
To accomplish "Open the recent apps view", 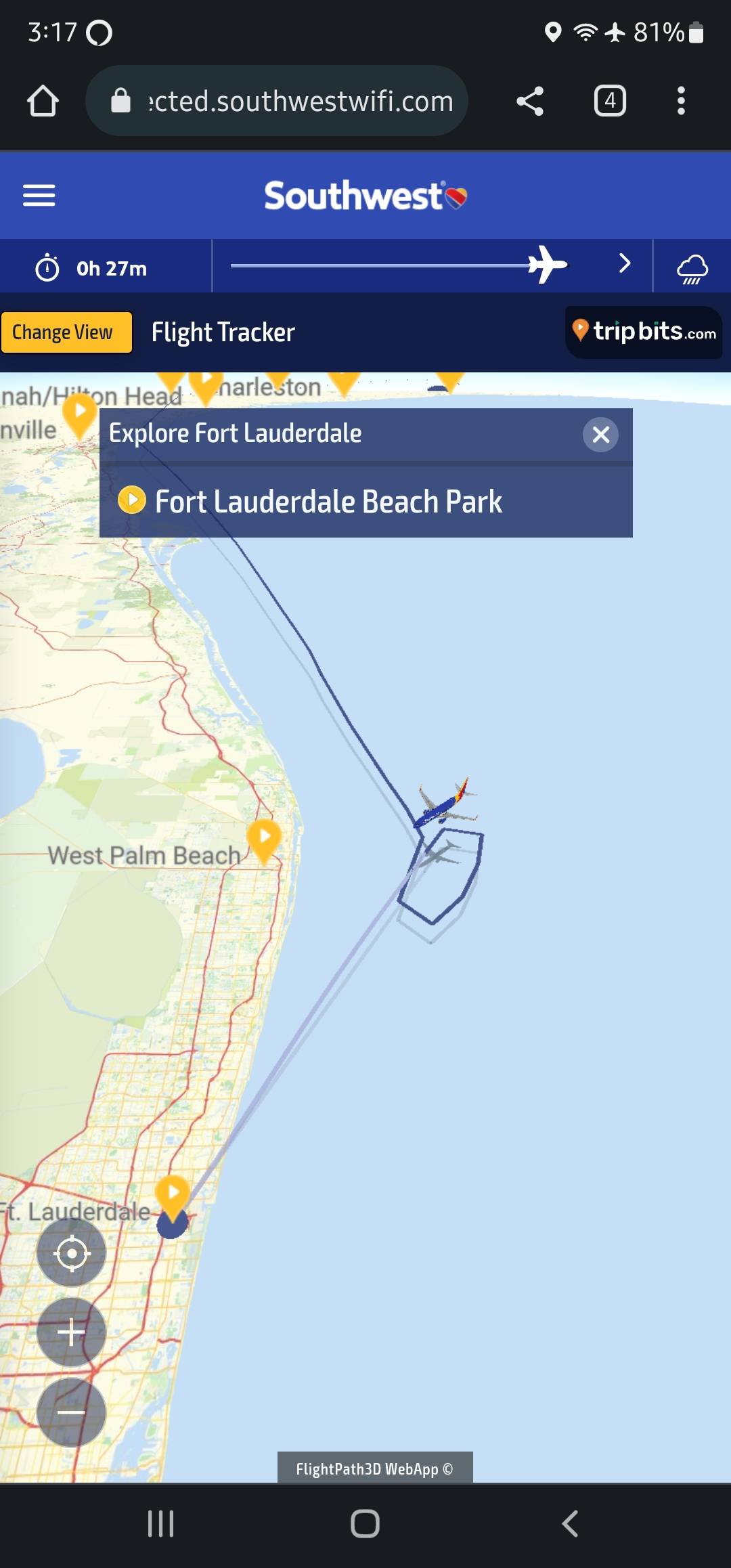I will 160,1524.
